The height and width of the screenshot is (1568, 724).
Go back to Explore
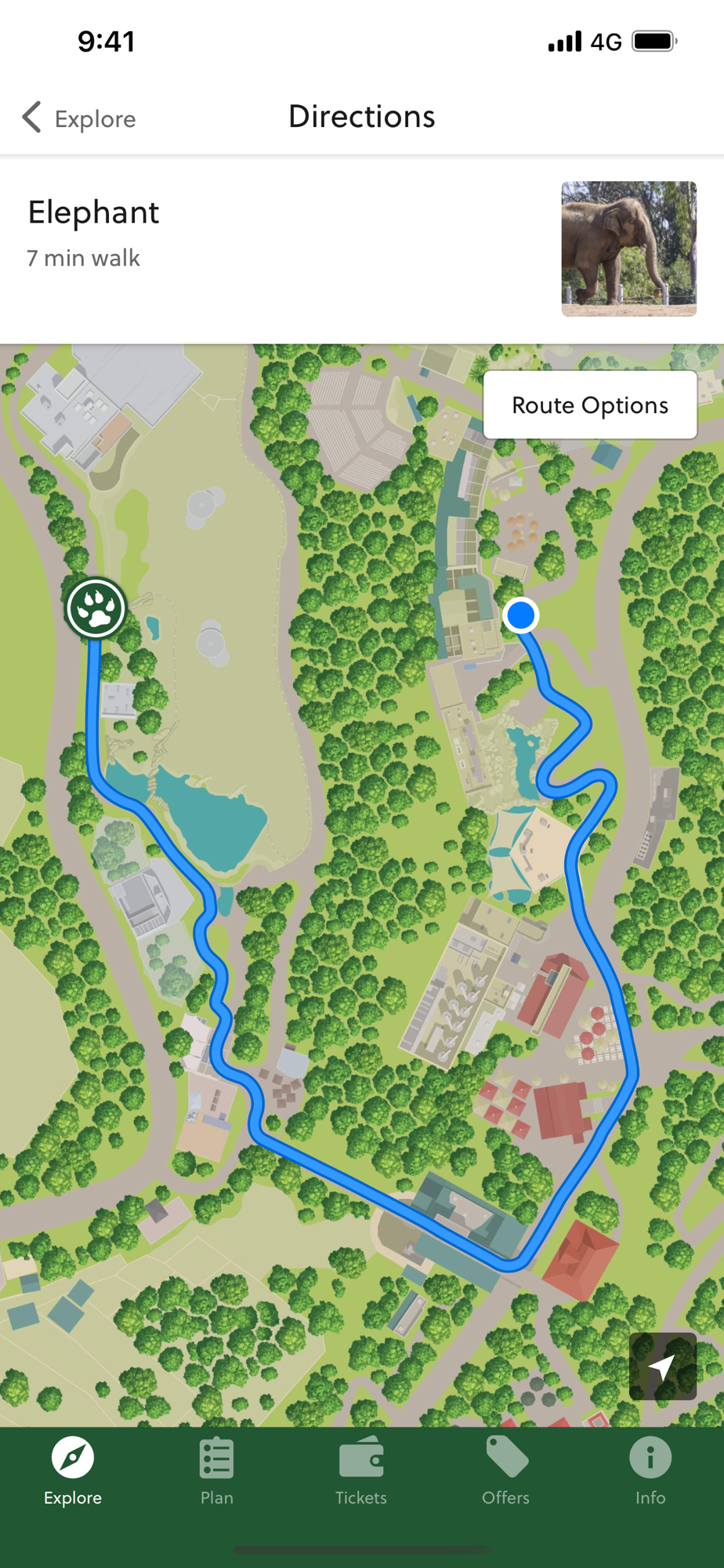click(x=79, y=118)
